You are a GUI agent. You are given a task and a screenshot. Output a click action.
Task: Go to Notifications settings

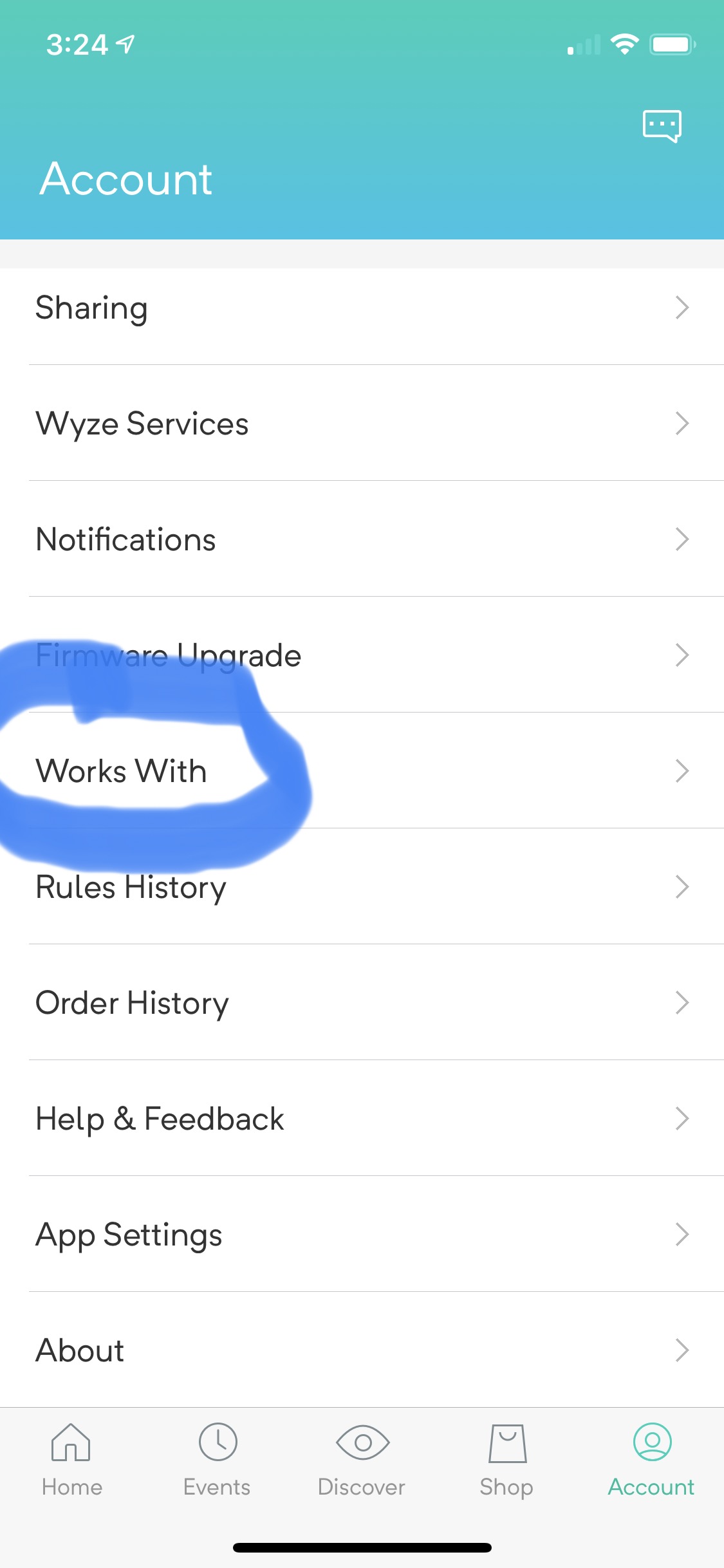tap(362, 539)
